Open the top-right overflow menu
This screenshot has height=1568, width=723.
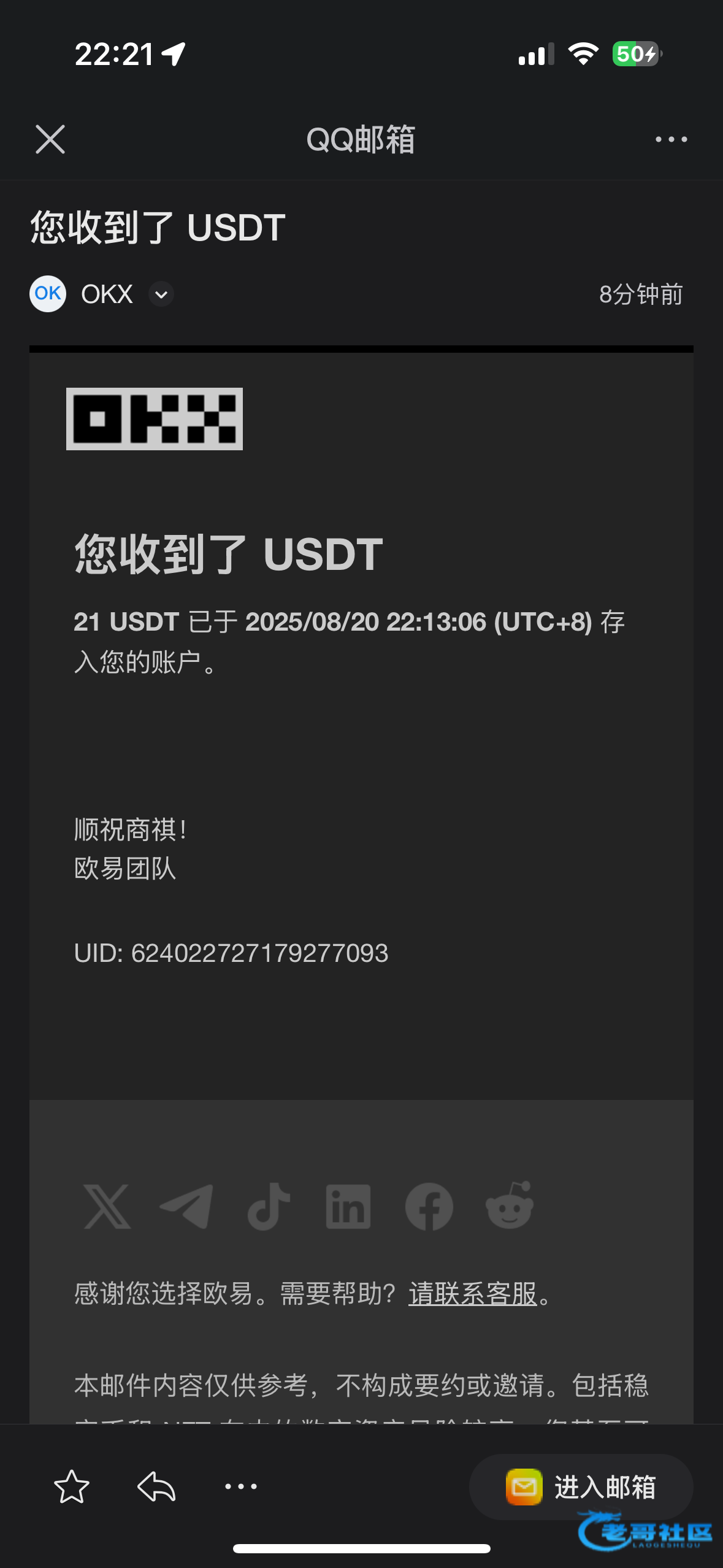click(671, 140)
